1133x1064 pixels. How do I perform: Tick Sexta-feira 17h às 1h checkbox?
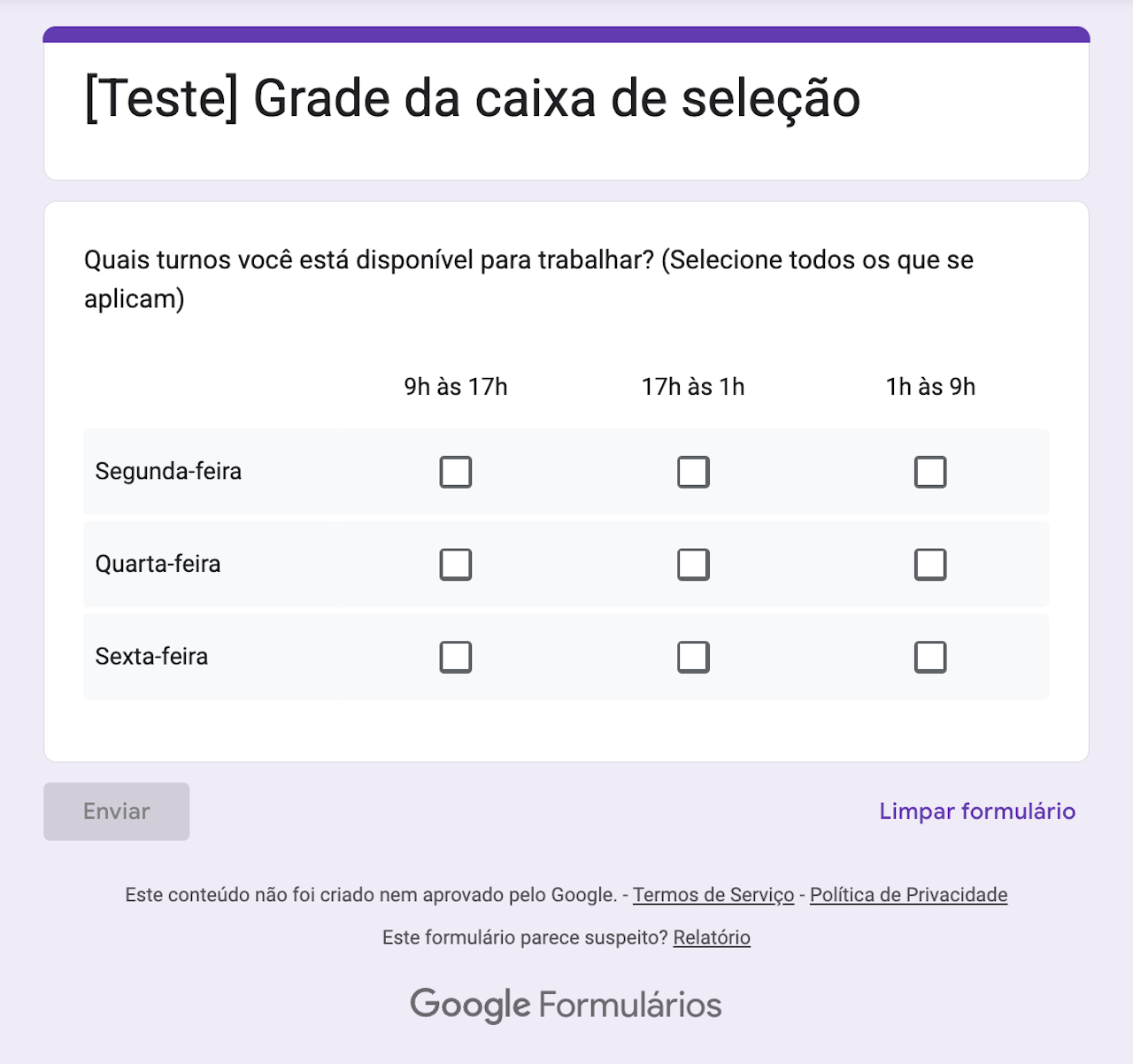[x=693, y=657]
